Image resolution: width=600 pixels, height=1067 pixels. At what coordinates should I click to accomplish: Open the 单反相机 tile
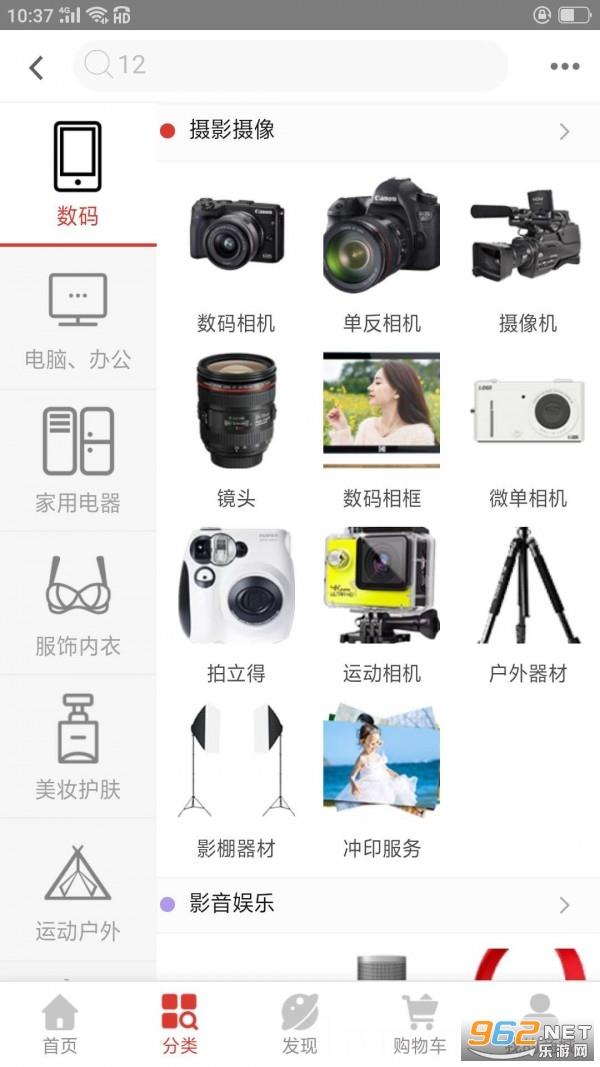pyautogui.click(x=382, y=258)
